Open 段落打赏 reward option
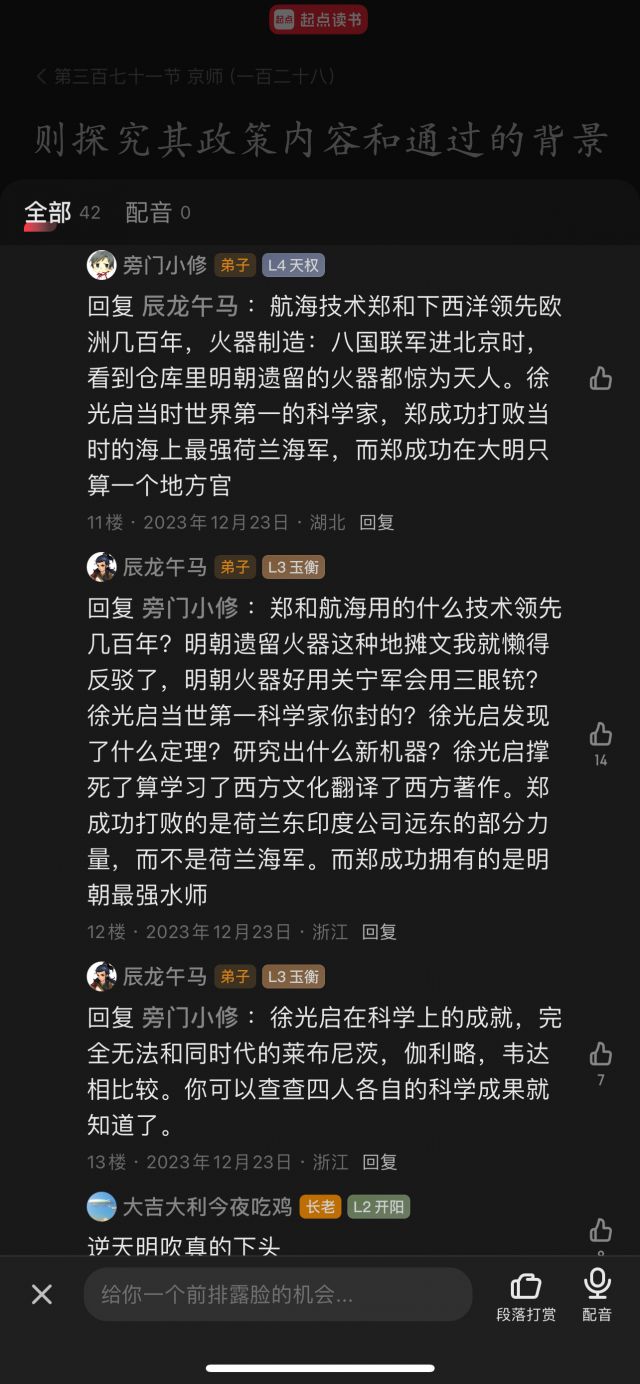Screen dimensions: 640x1384 [526, 1297]
